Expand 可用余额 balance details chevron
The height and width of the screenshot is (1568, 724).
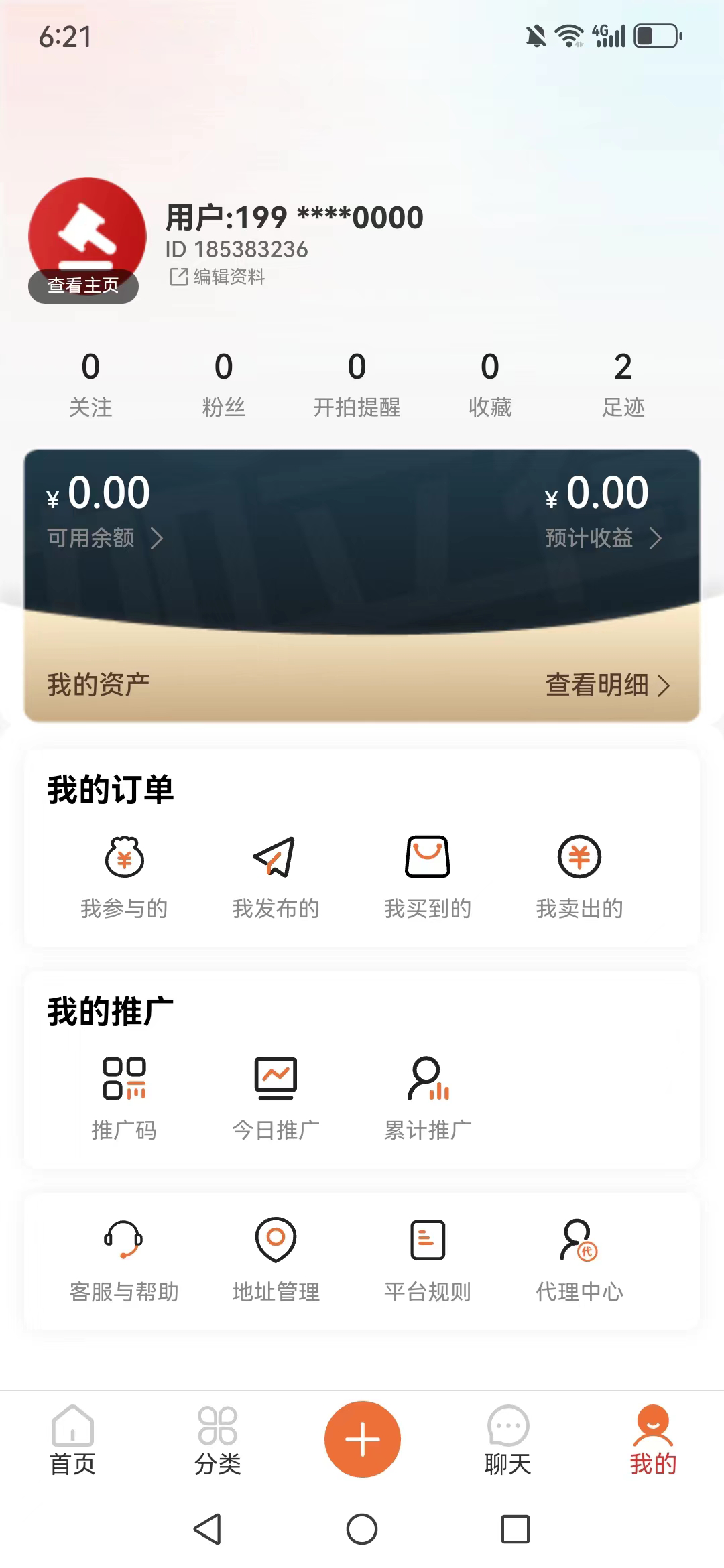(x=160, y=537)
